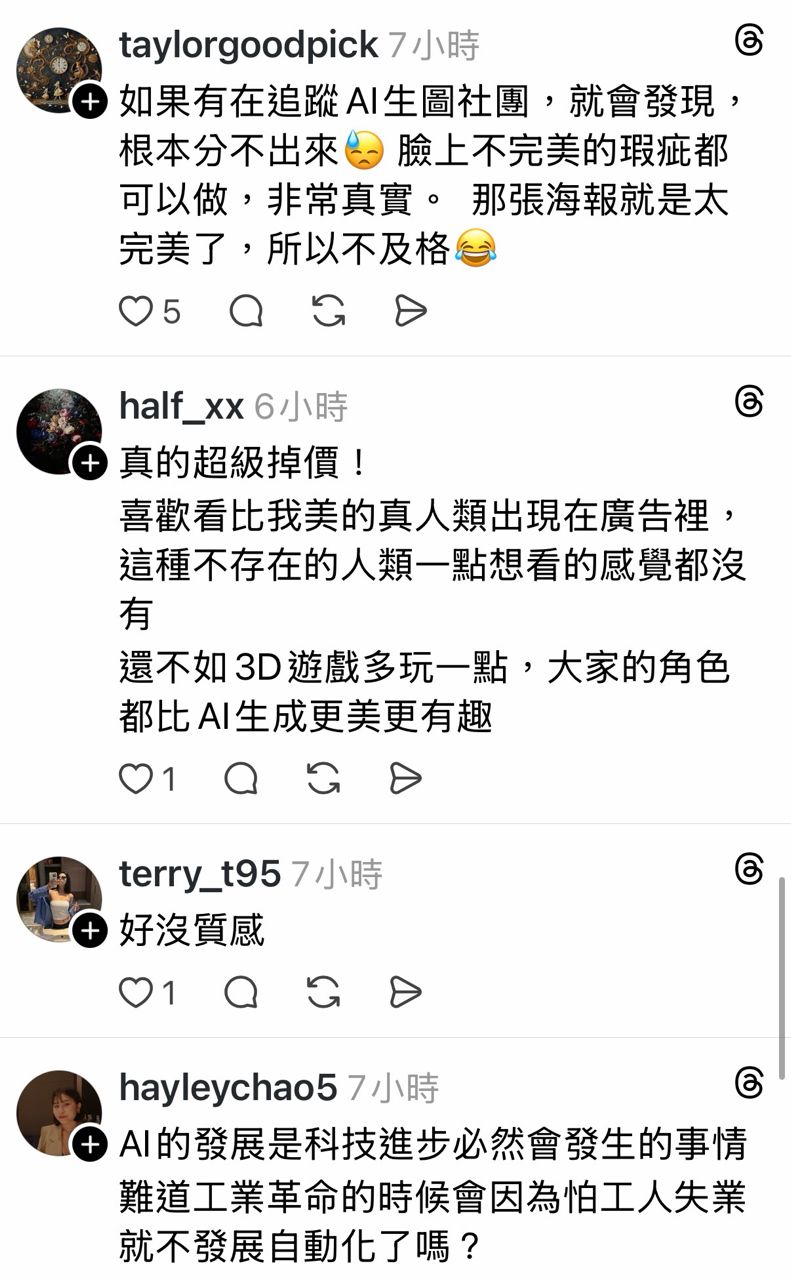Open half_xx's profile name
Screen dimensions: 791x1280
pyautogui.click(x=181, y=407)
